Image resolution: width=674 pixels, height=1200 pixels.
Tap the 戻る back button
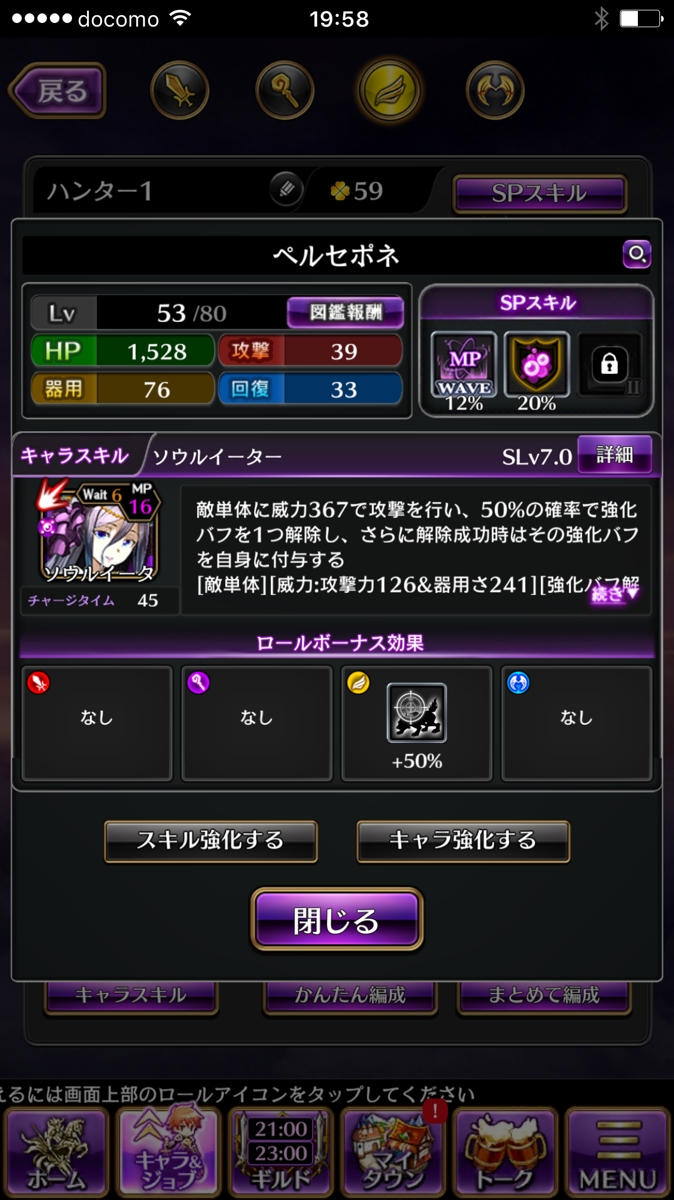tap(58, 91)
